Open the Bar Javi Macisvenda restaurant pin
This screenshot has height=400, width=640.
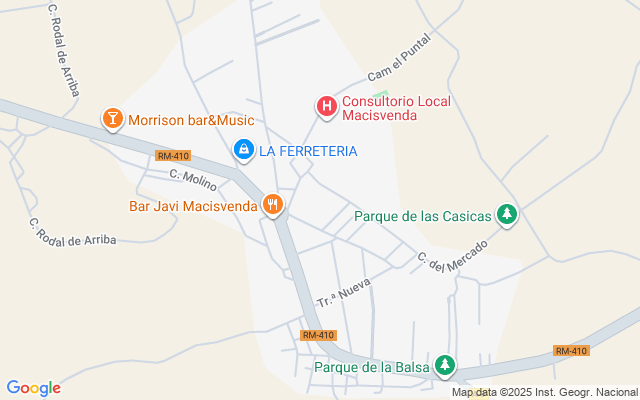[x=273, y=205]
